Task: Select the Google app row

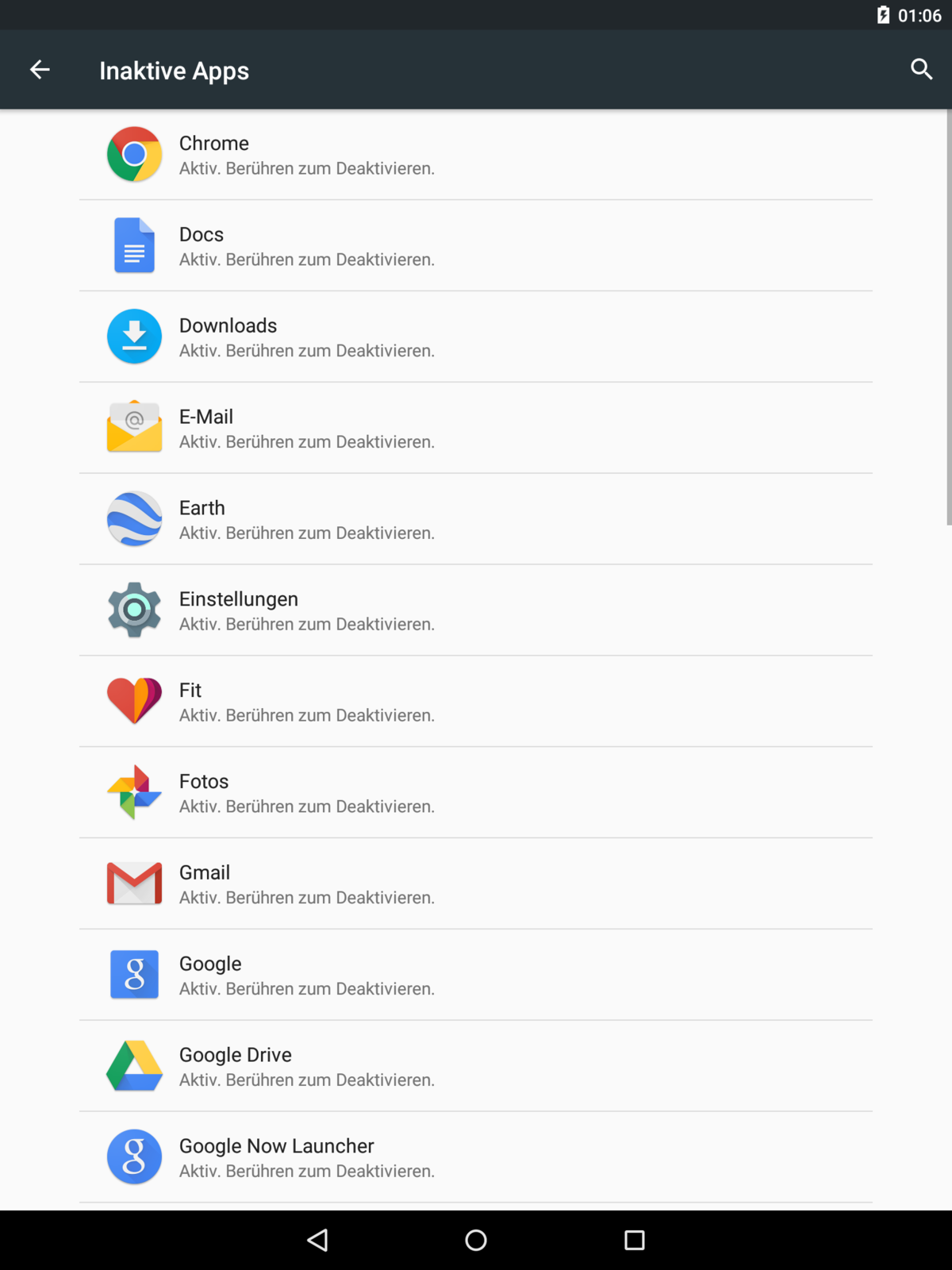Action: pyautogui.click(x=476, y=976)
